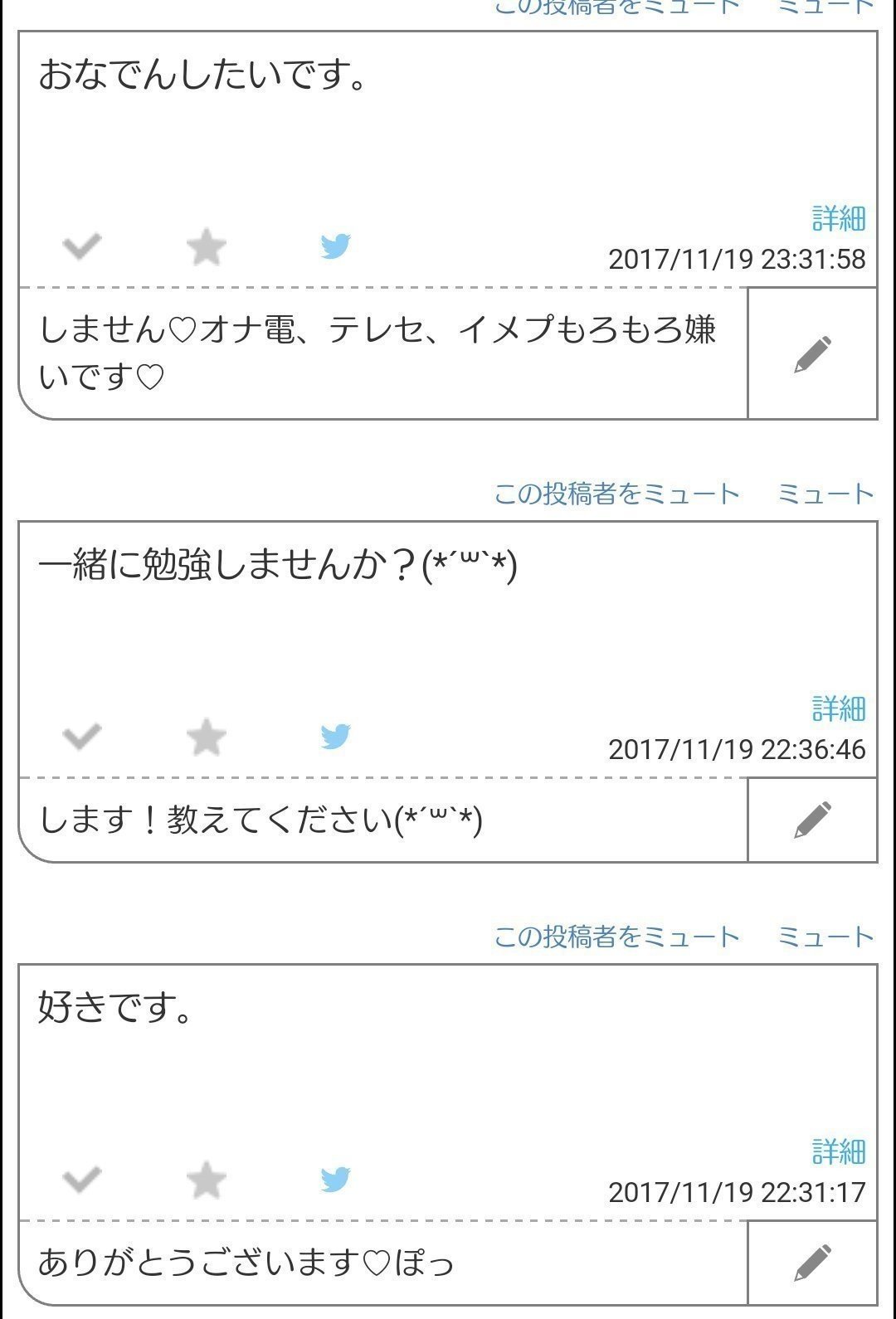
Task: Tweet the 好きです question
Action: tap(335, 1176)
